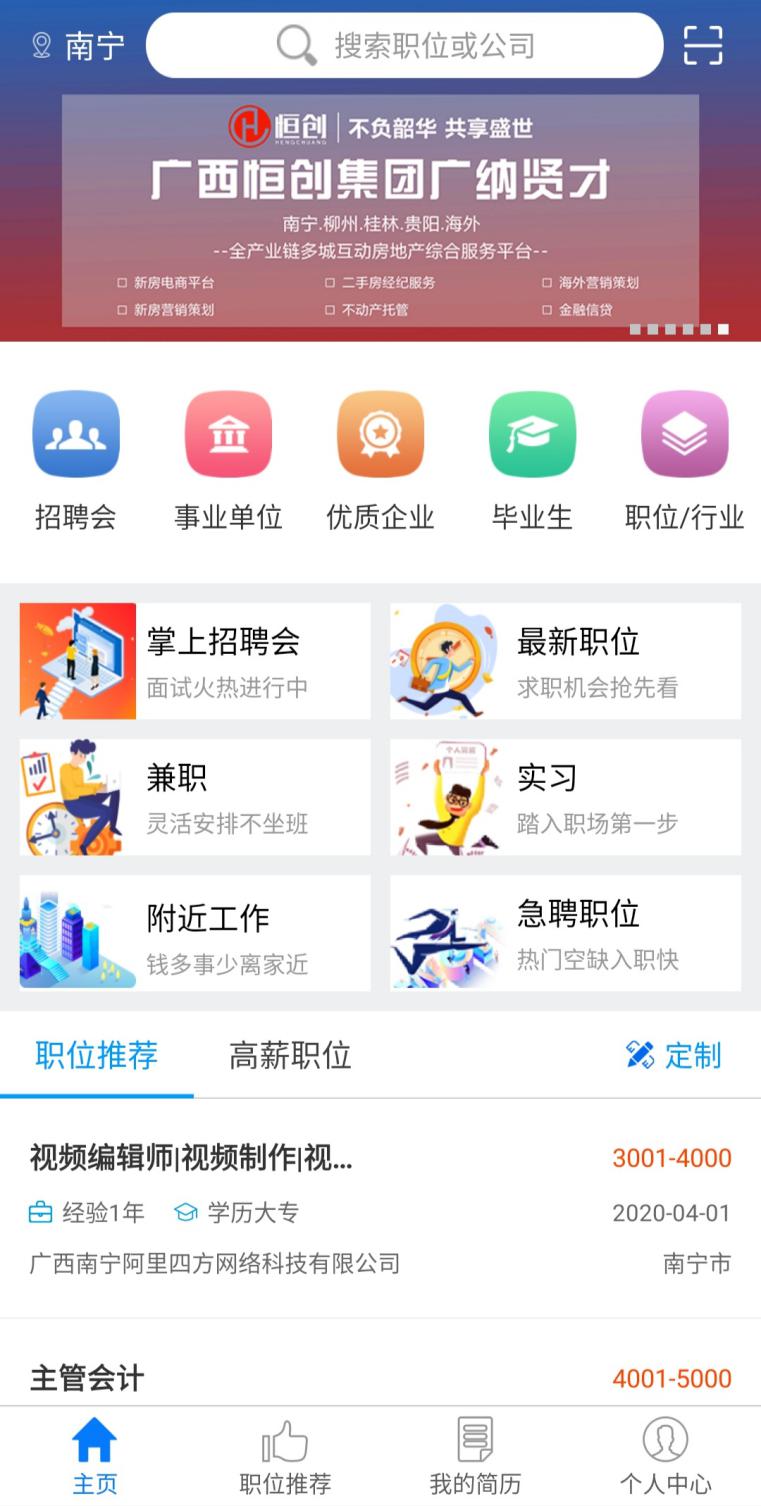
Task: Open the 最新职位 card
Action: pos(565,661)
